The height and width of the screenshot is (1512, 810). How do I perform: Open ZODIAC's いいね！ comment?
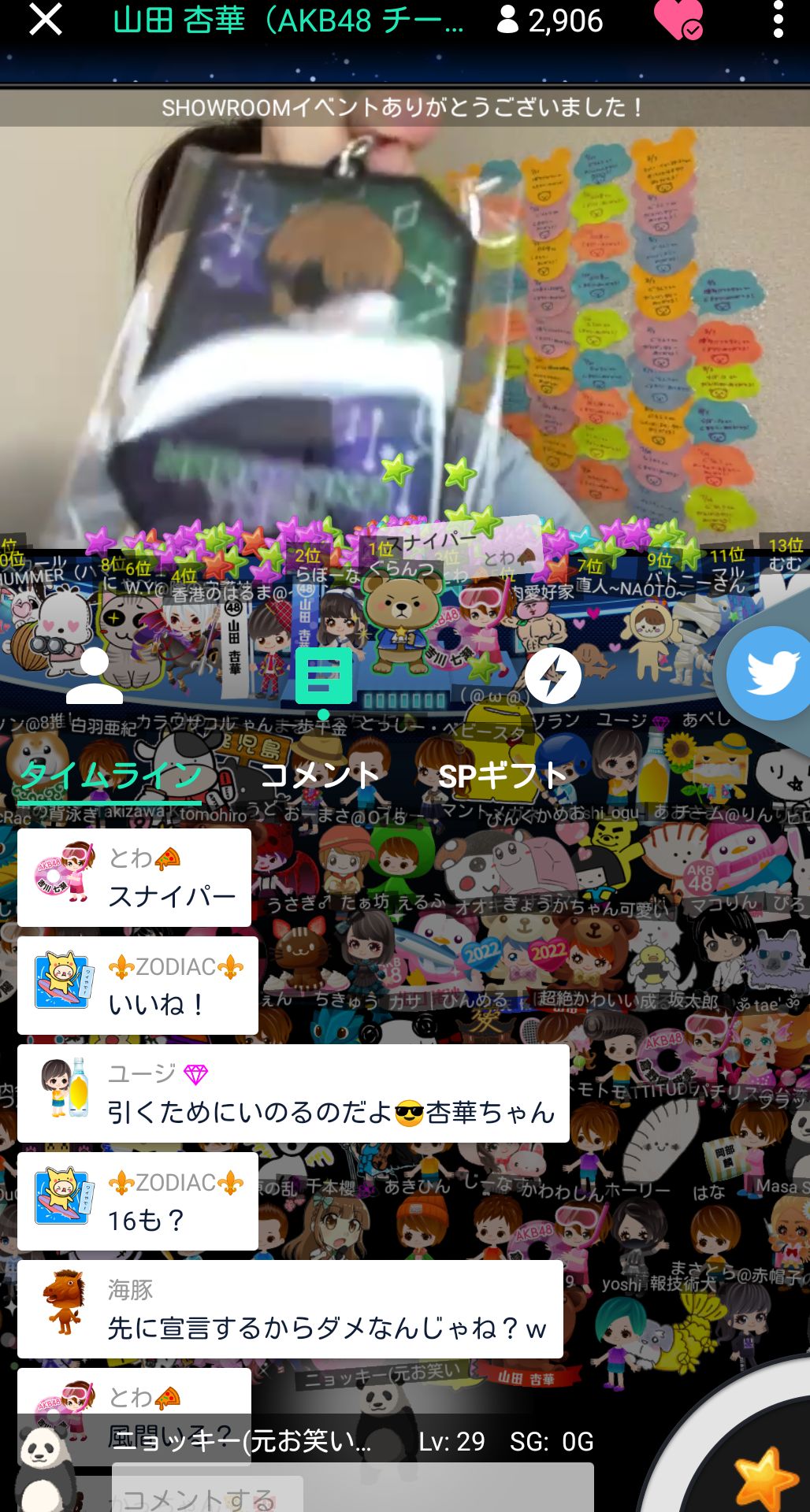pyautogui.click(x=138, y=986)
